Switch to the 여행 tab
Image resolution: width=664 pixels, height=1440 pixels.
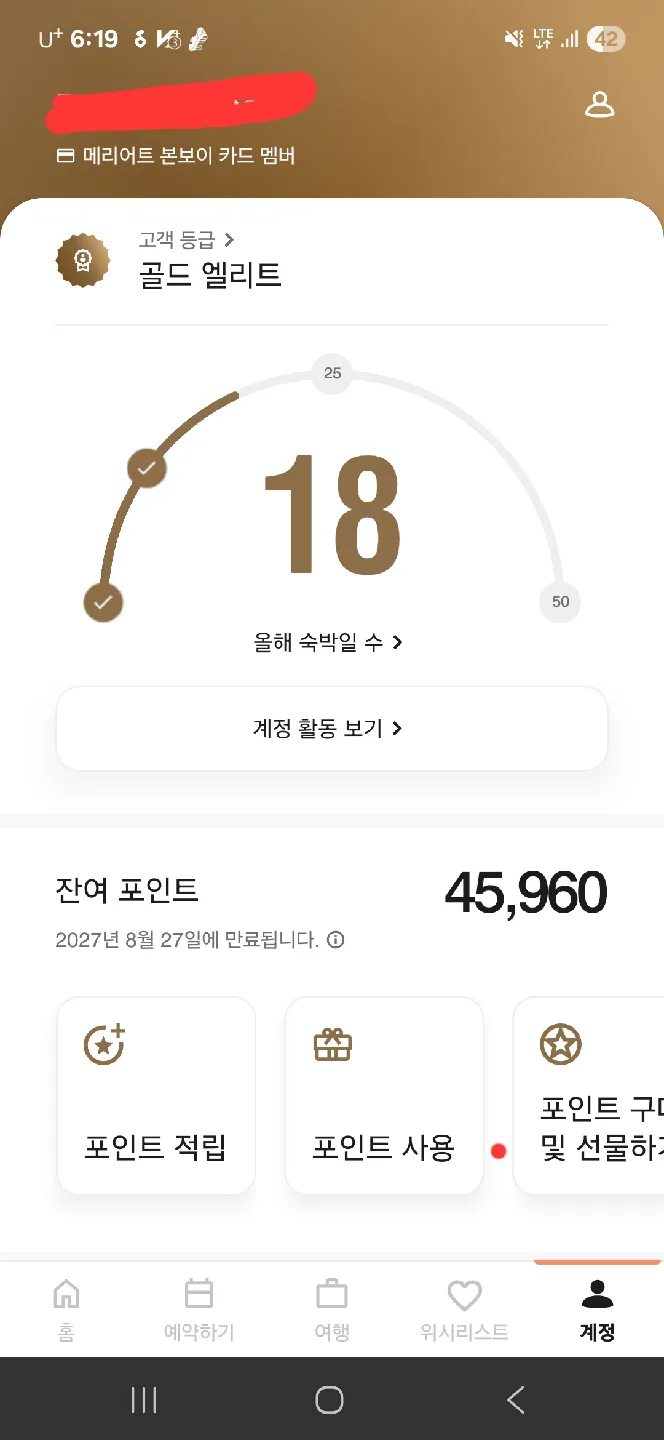coord(332,1310)
